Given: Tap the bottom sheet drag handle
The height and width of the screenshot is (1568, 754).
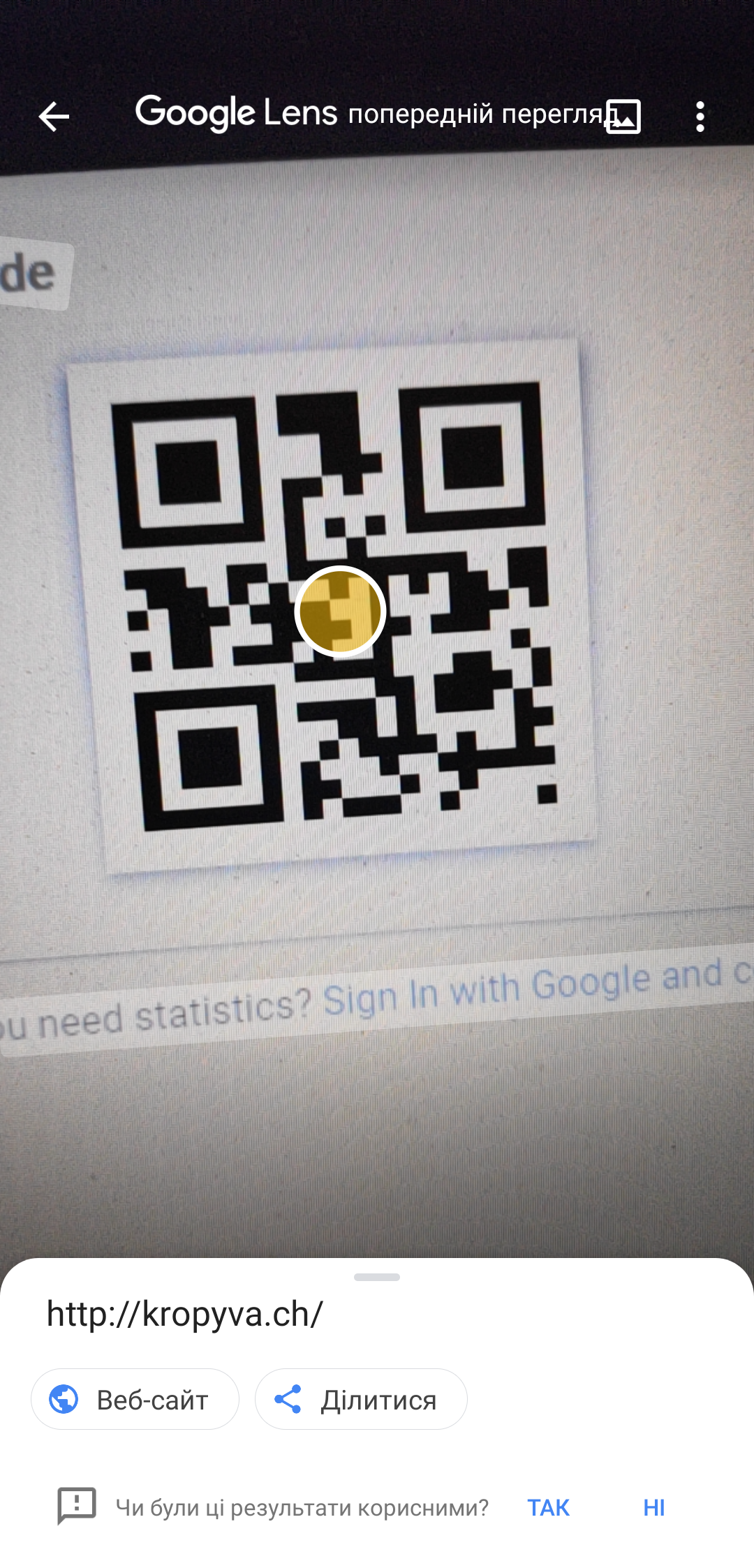Looking at the screenshot, I should coord(377,1277).
